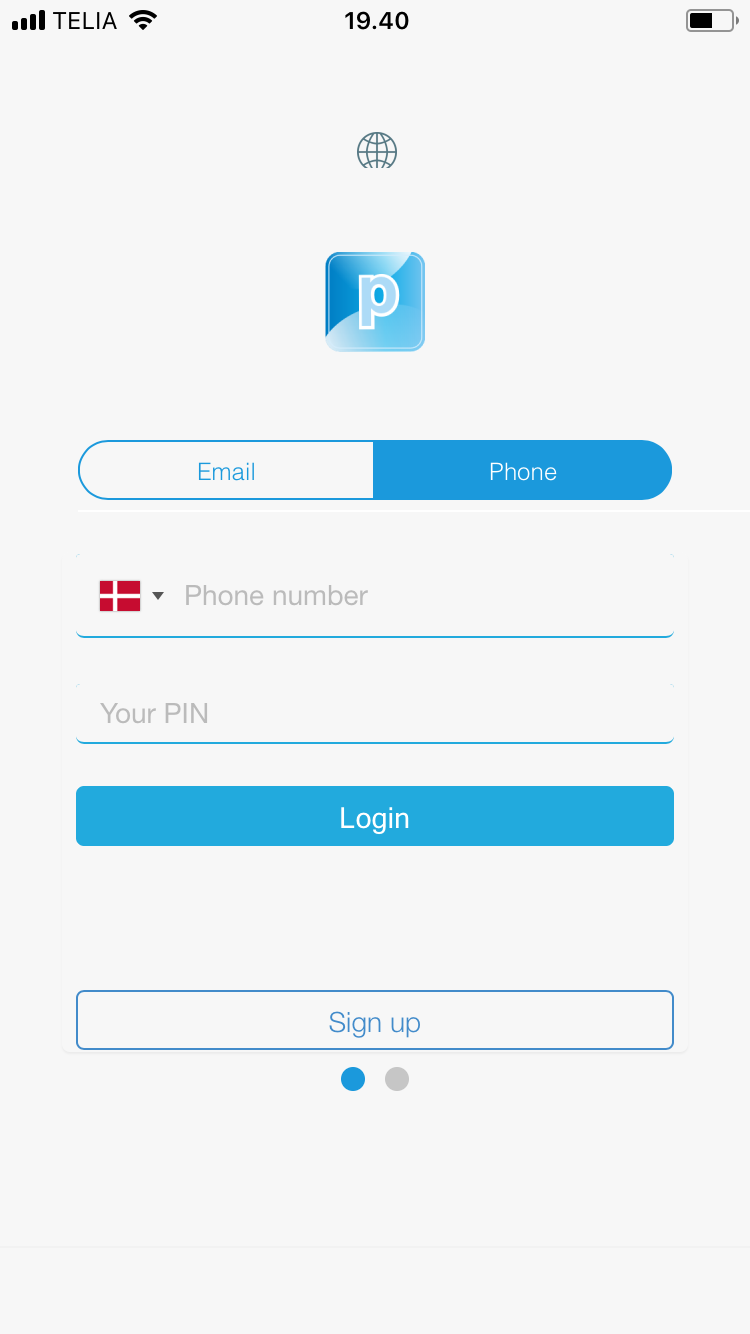Select the Phone login tab
This screenshot has width=750, height=1334.
(x=522, y=471)
